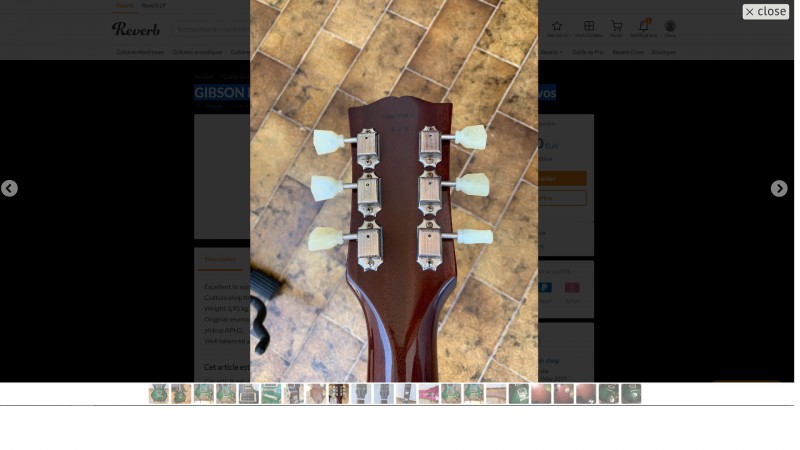Select the first thumbnail in the strip
Viewport: 800px width, 450px height.
point(158,394)
